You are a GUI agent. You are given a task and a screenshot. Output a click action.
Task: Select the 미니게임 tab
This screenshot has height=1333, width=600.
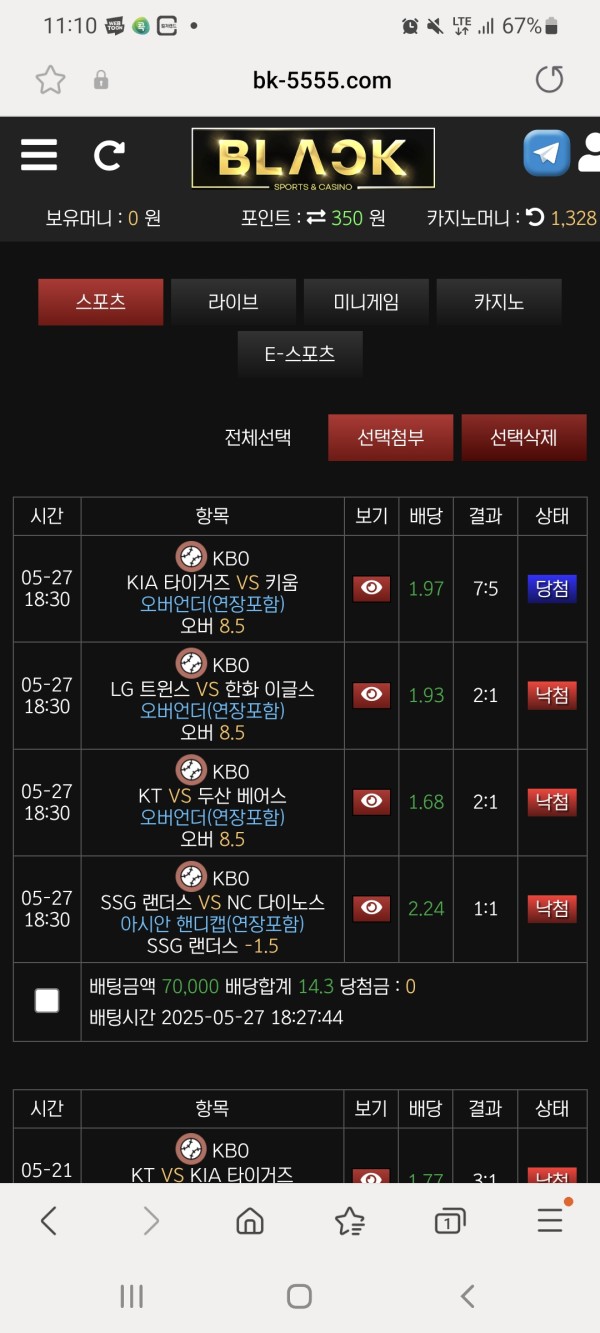(366, 302)
